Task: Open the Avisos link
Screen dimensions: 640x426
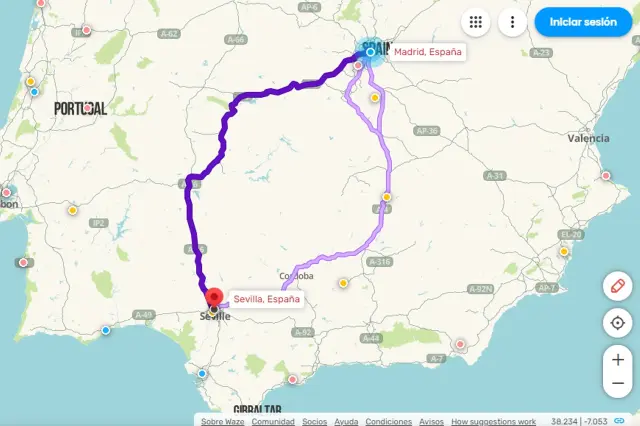Action: [x=431, y=421]
